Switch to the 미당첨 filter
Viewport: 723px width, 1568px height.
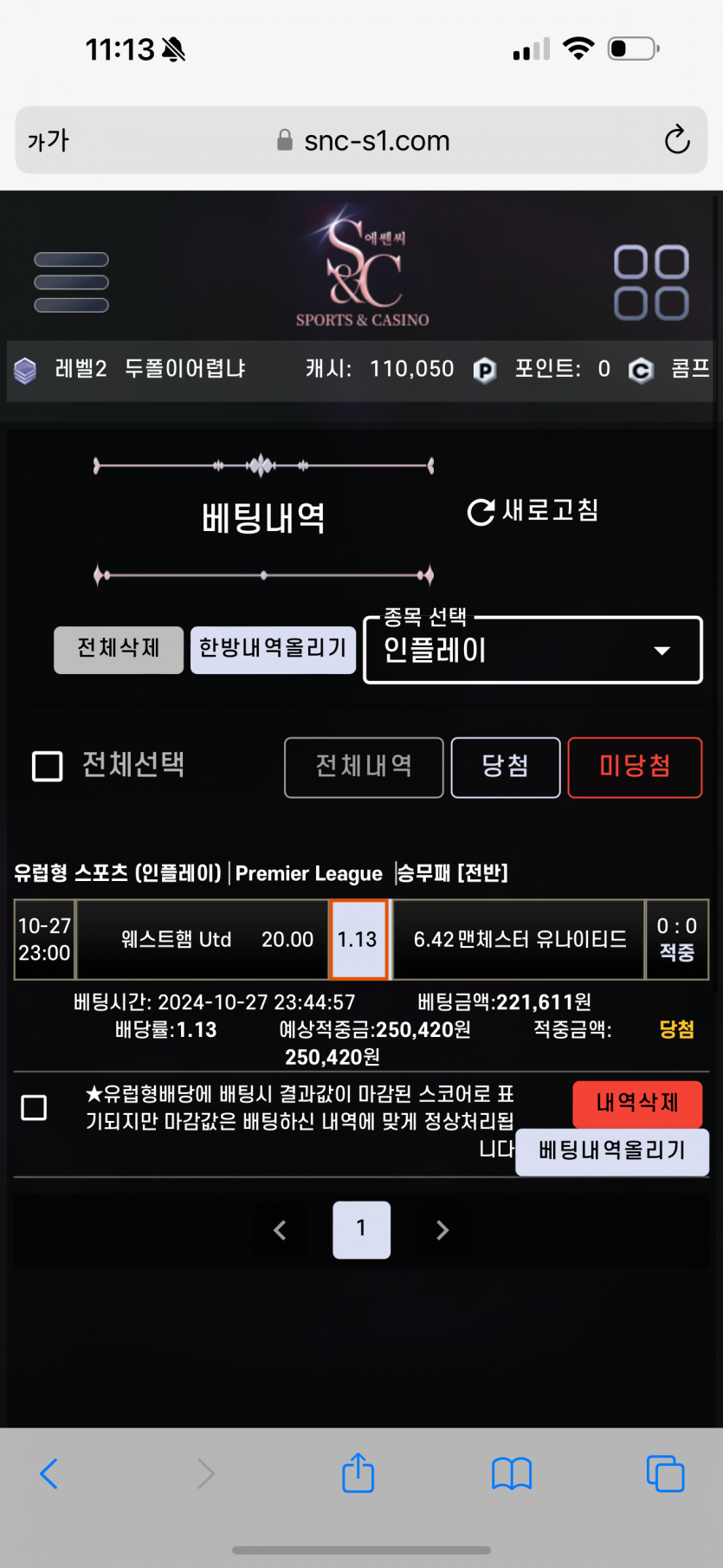[635, 767]
